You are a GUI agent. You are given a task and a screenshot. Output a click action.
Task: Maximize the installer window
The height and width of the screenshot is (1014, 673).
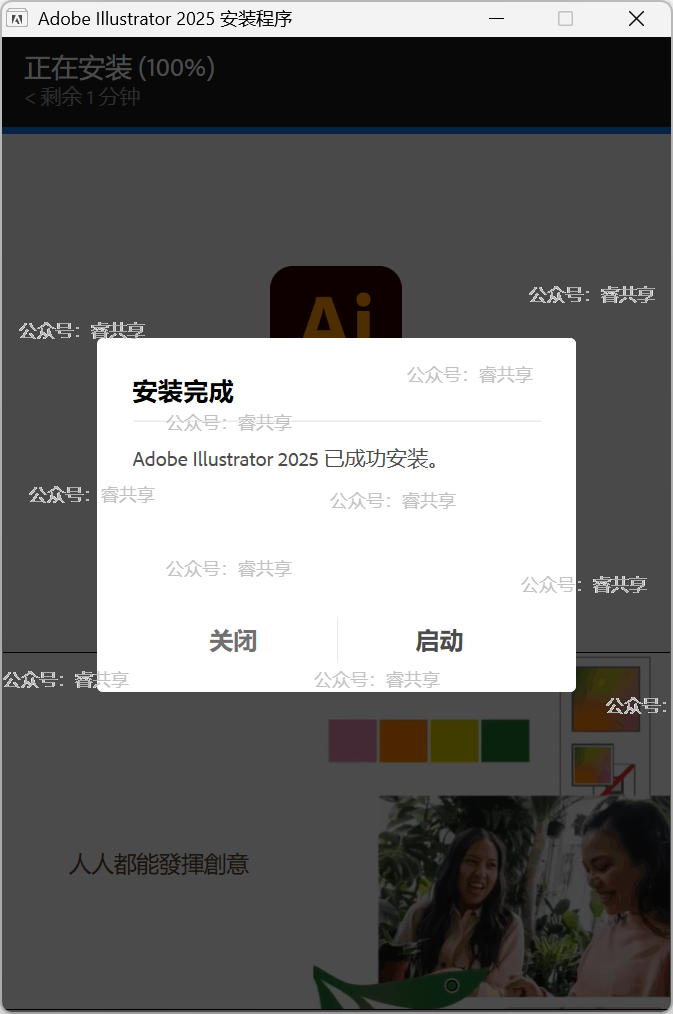[565, 18]
